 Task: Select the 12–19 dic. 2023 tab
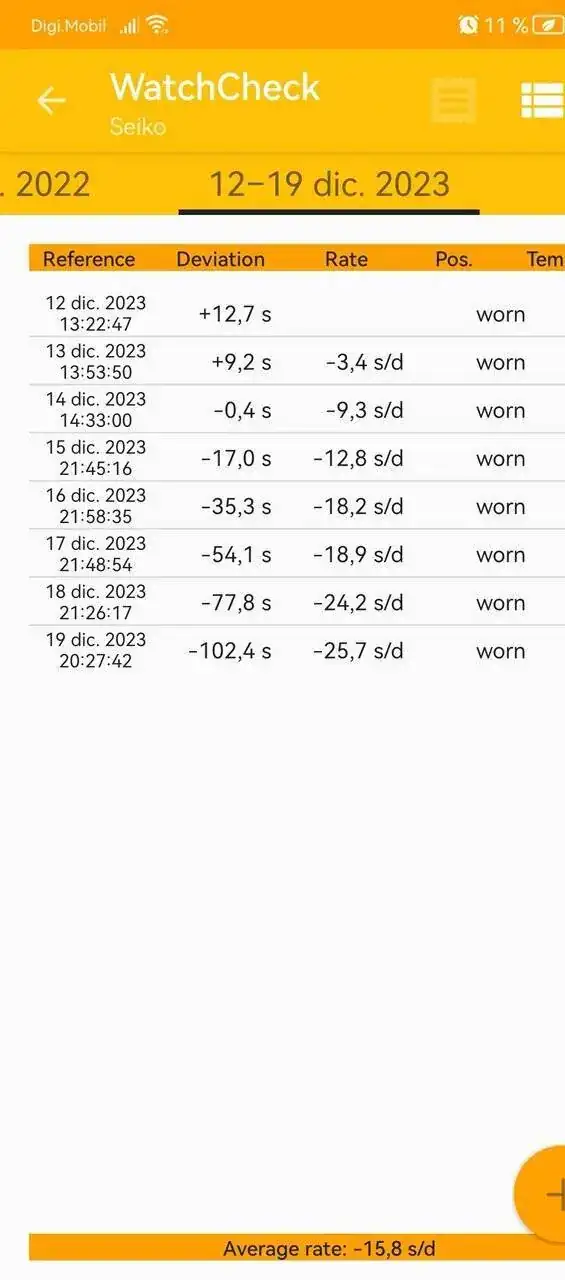click(329, 184)
